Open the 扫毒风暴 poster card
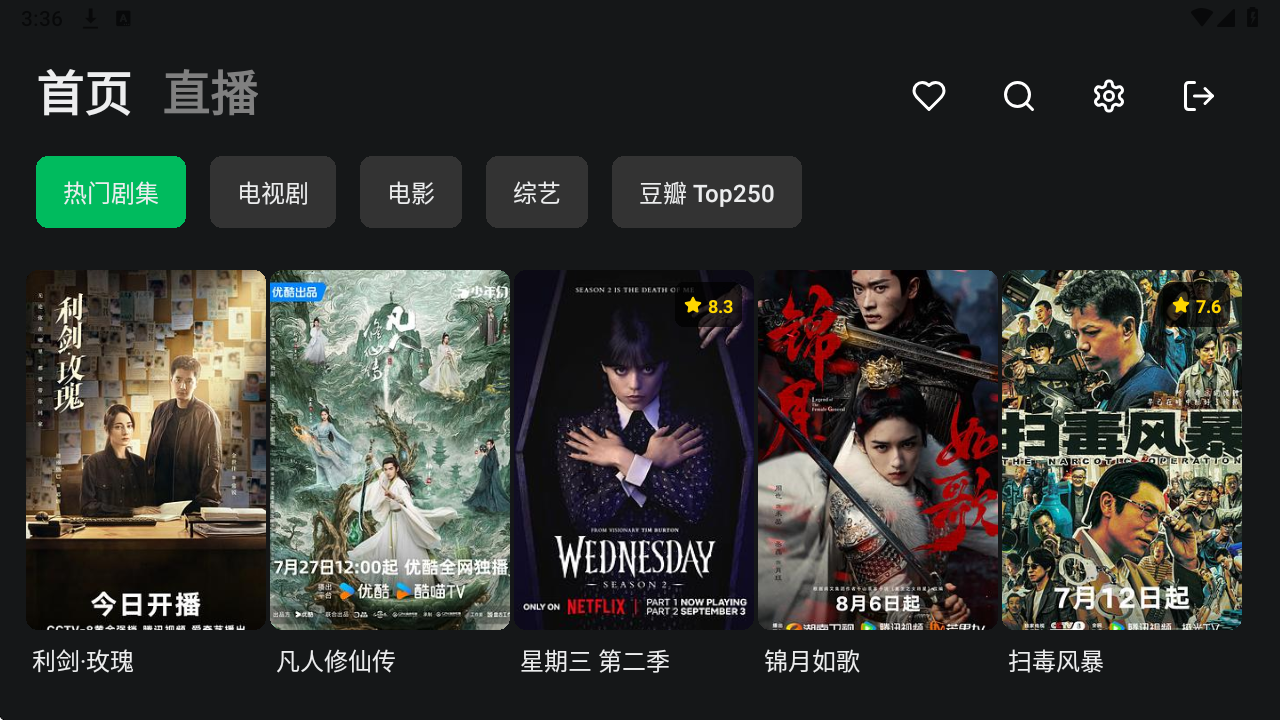This screenshot has height=720, width=1280. tap(1122, 450)
